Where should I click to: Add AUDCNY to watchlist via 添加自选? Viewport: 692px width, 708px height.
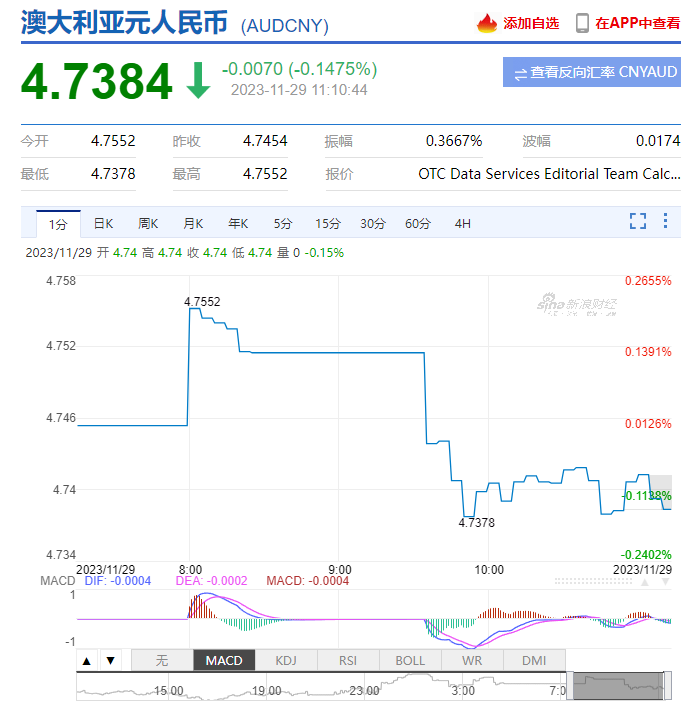pyautogui.click(x=518, y=23)
